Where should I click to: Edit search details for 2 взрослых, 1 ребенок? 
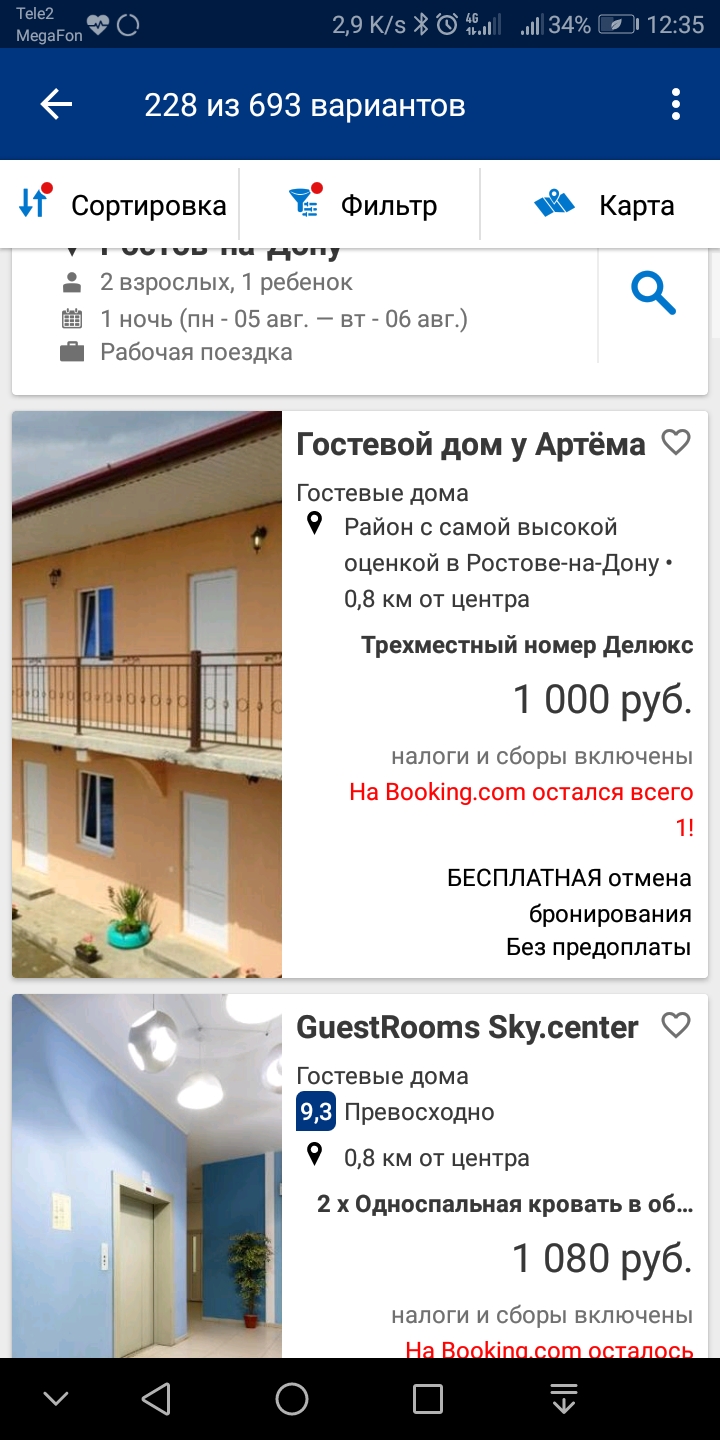(x=226, y=283)
